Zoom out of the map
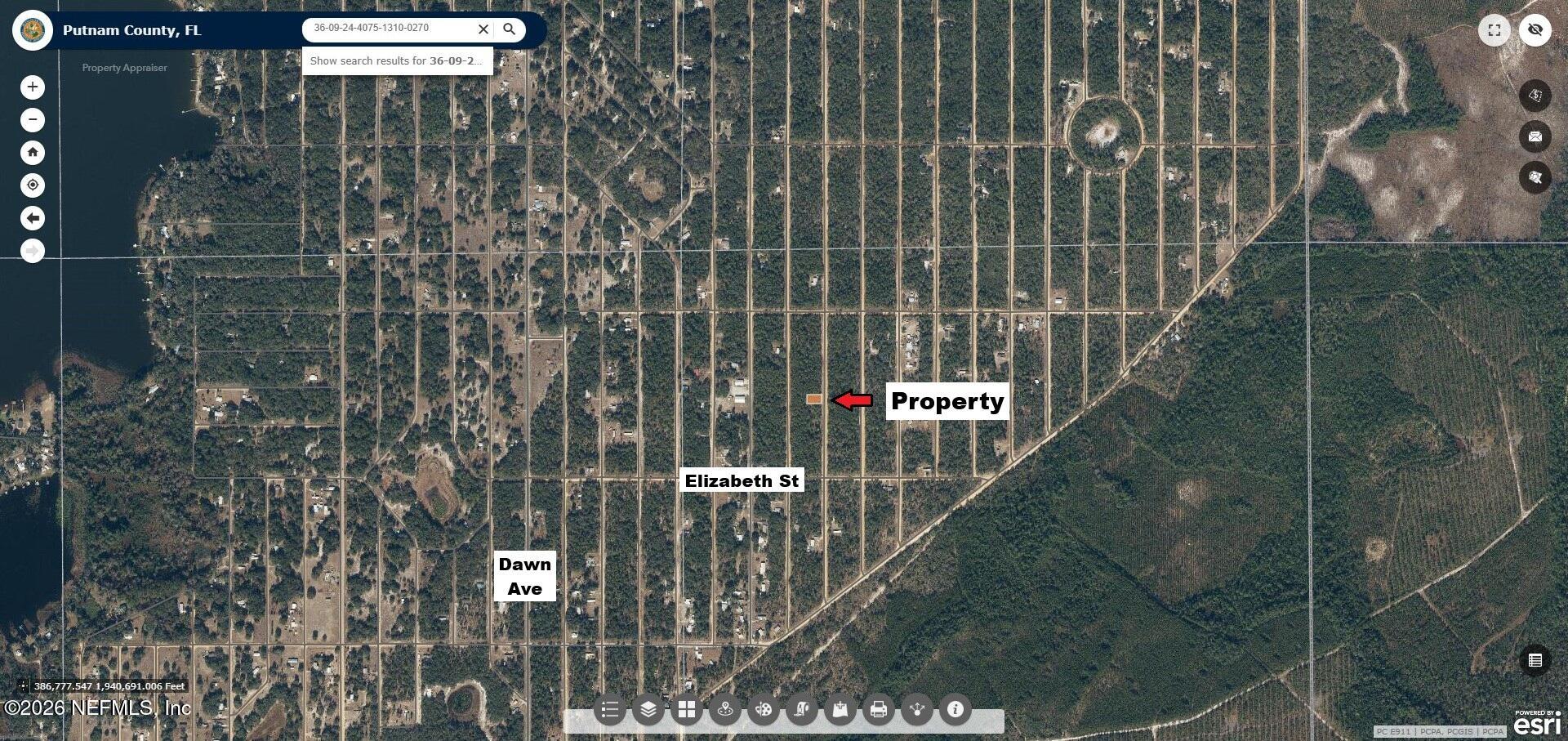Viewport: 1568px width, 741px height. (x=33, y=120)
